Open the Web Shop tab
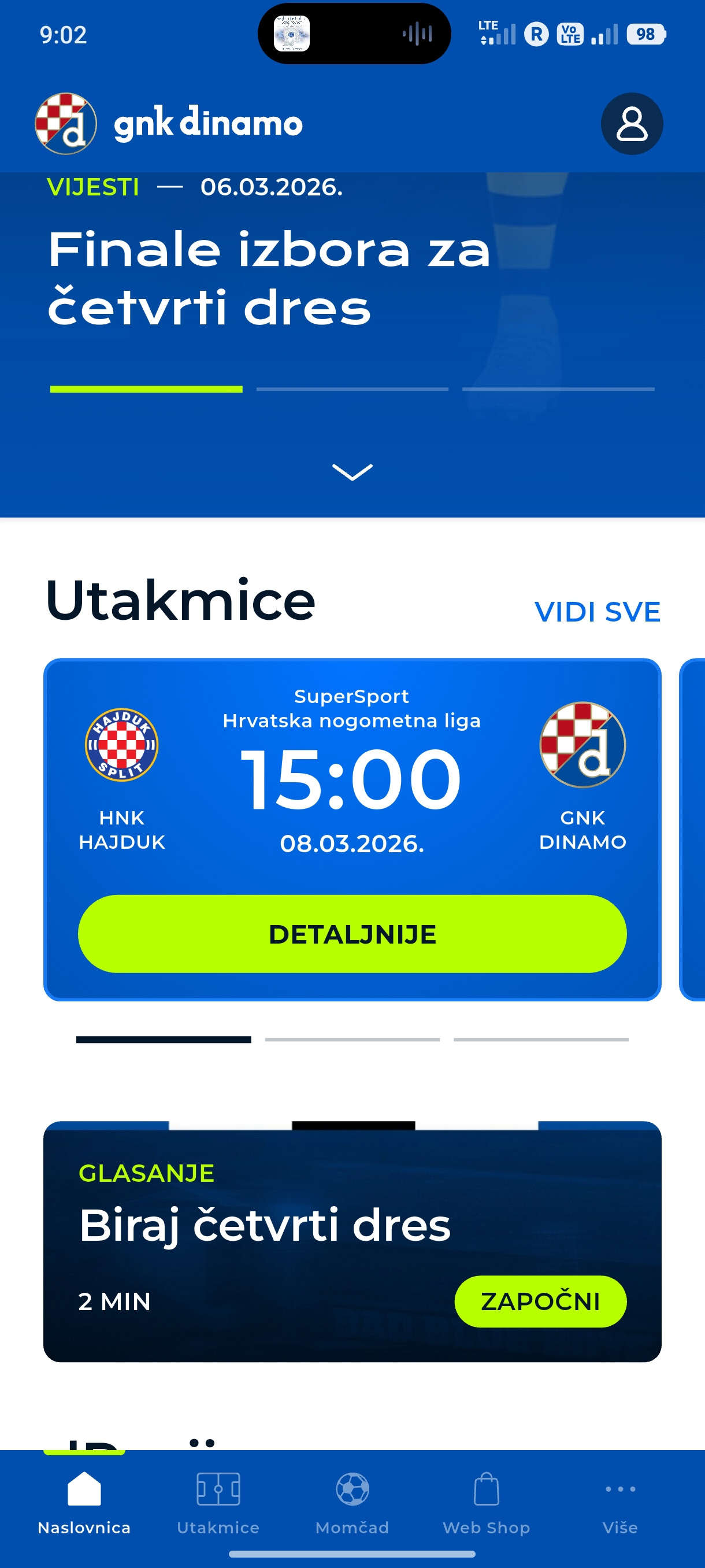705x1568 pixels. 486,1501
